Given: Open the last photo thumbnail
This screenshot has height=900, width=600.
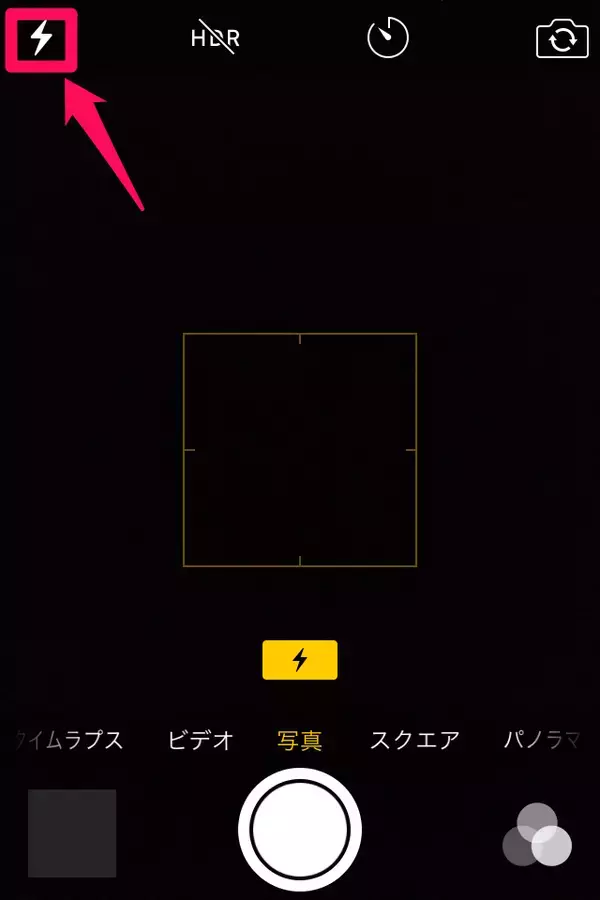Looking at the screenshot, I should pyautogui.click(x=72, y=832).
